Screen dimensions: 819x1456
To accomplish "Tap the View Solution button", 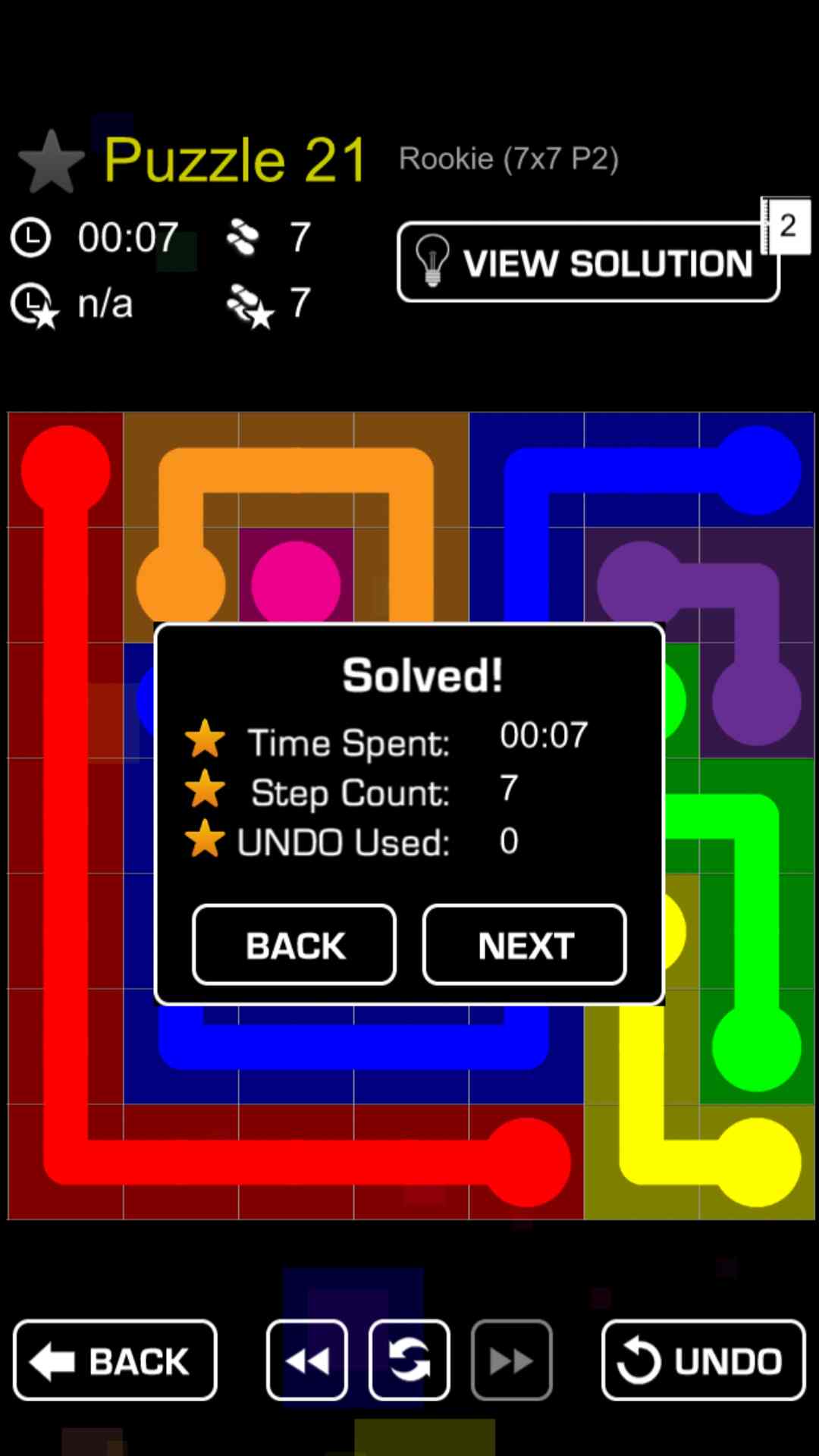I will pos(588,262).
